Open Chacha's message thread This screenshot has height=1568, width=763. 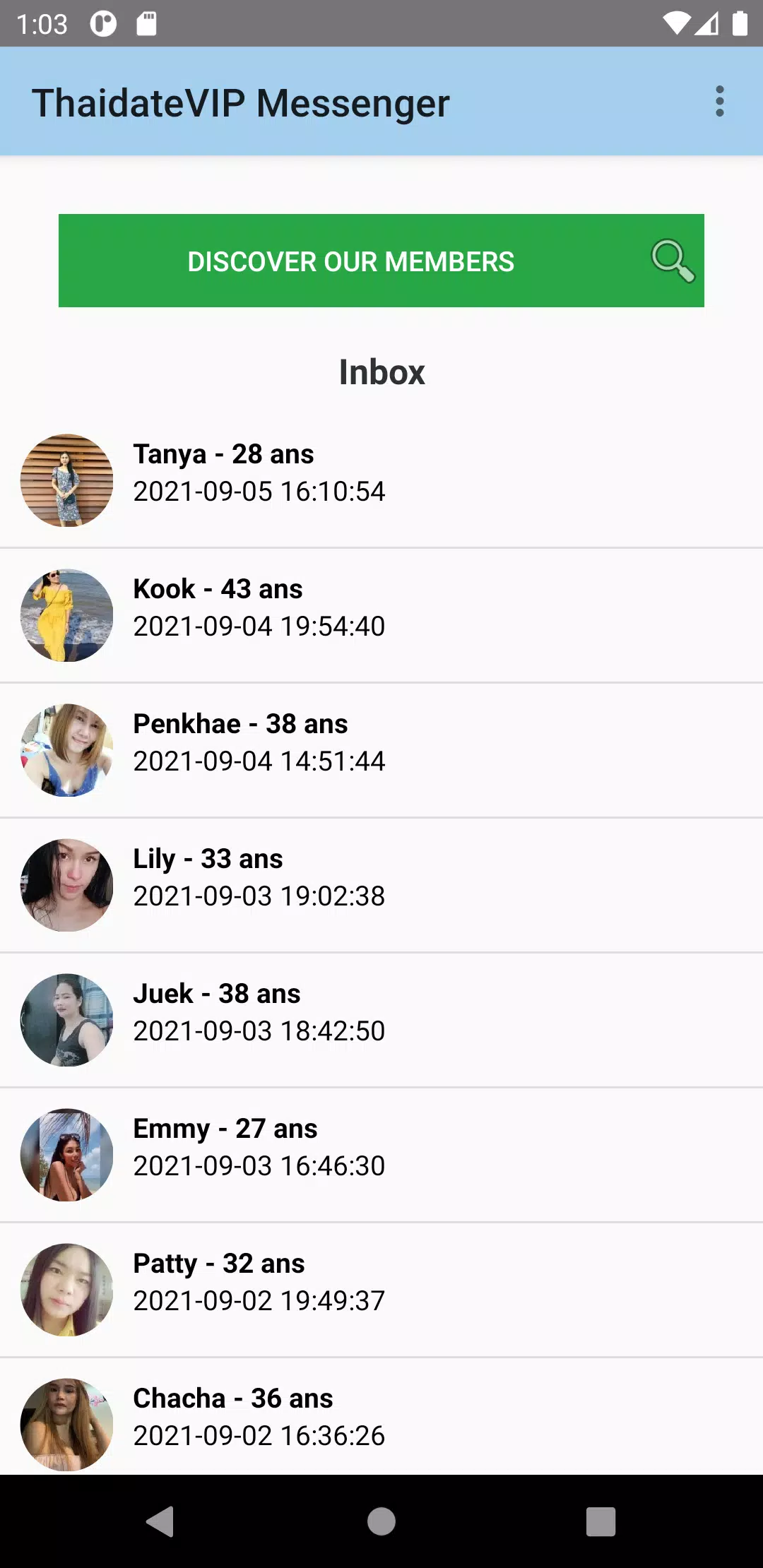click(381, 1416)
